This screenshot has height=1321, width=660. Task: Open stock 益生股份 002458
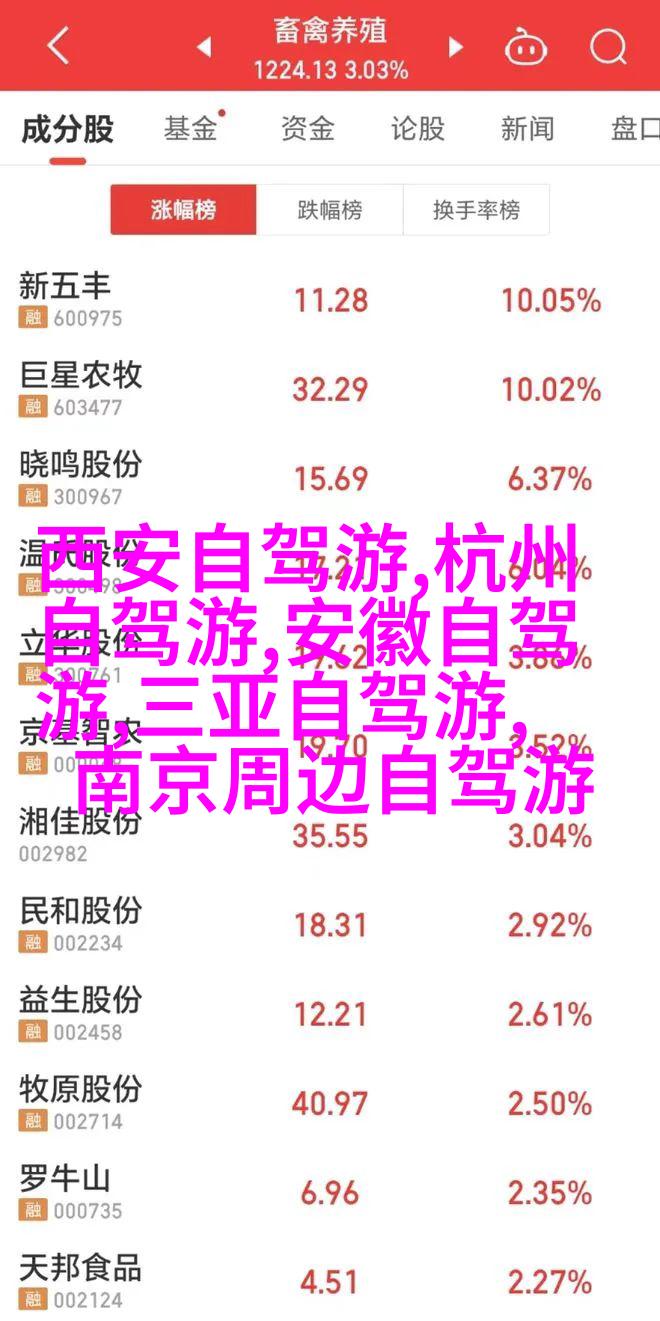pyautogui.click(x=330, y=1014)
